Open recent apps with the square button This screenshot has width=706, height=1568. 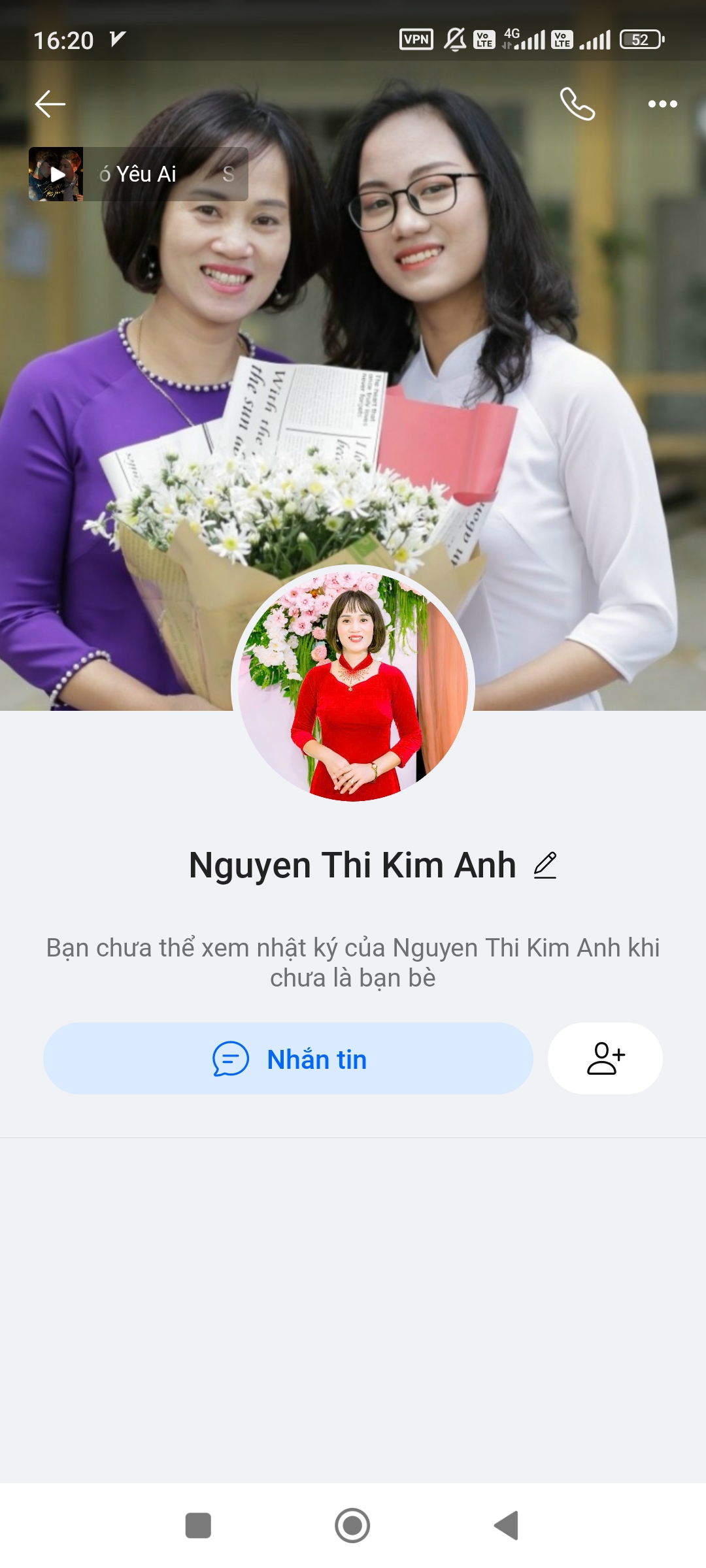coord(198,1526)
